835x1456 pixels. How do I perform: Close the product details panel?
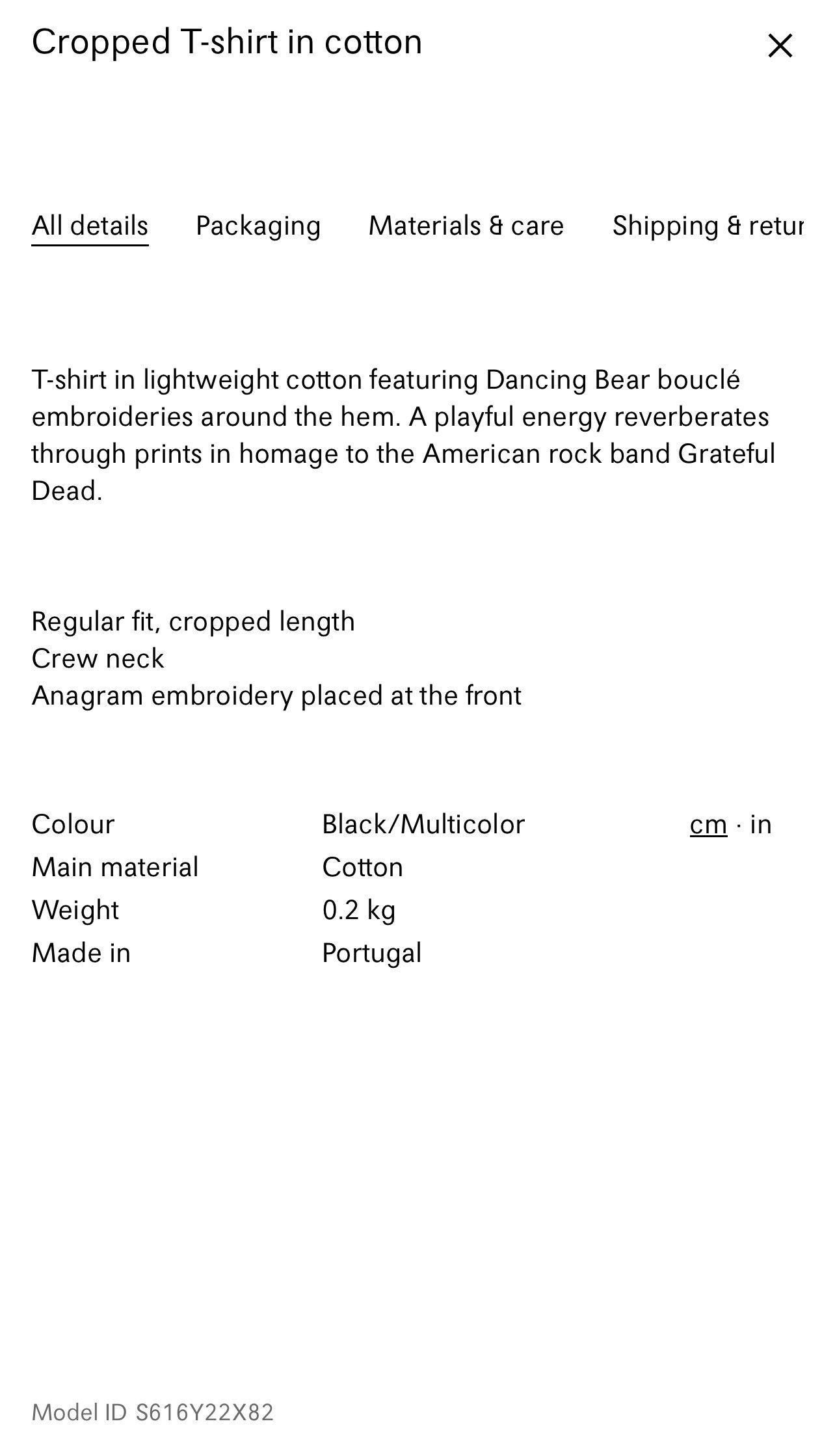pyautogui.click(x=780, y=46)
